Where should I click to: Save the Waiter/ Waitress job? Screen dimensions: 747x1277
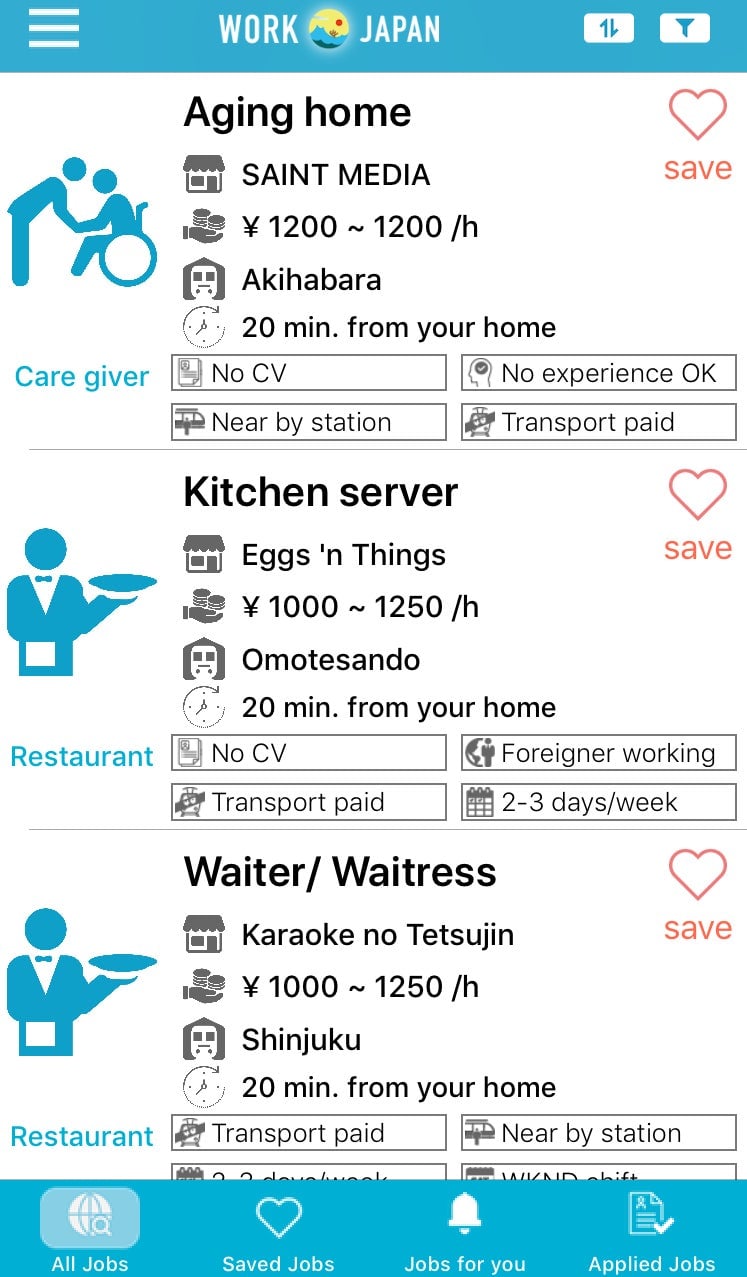[697, 895]
